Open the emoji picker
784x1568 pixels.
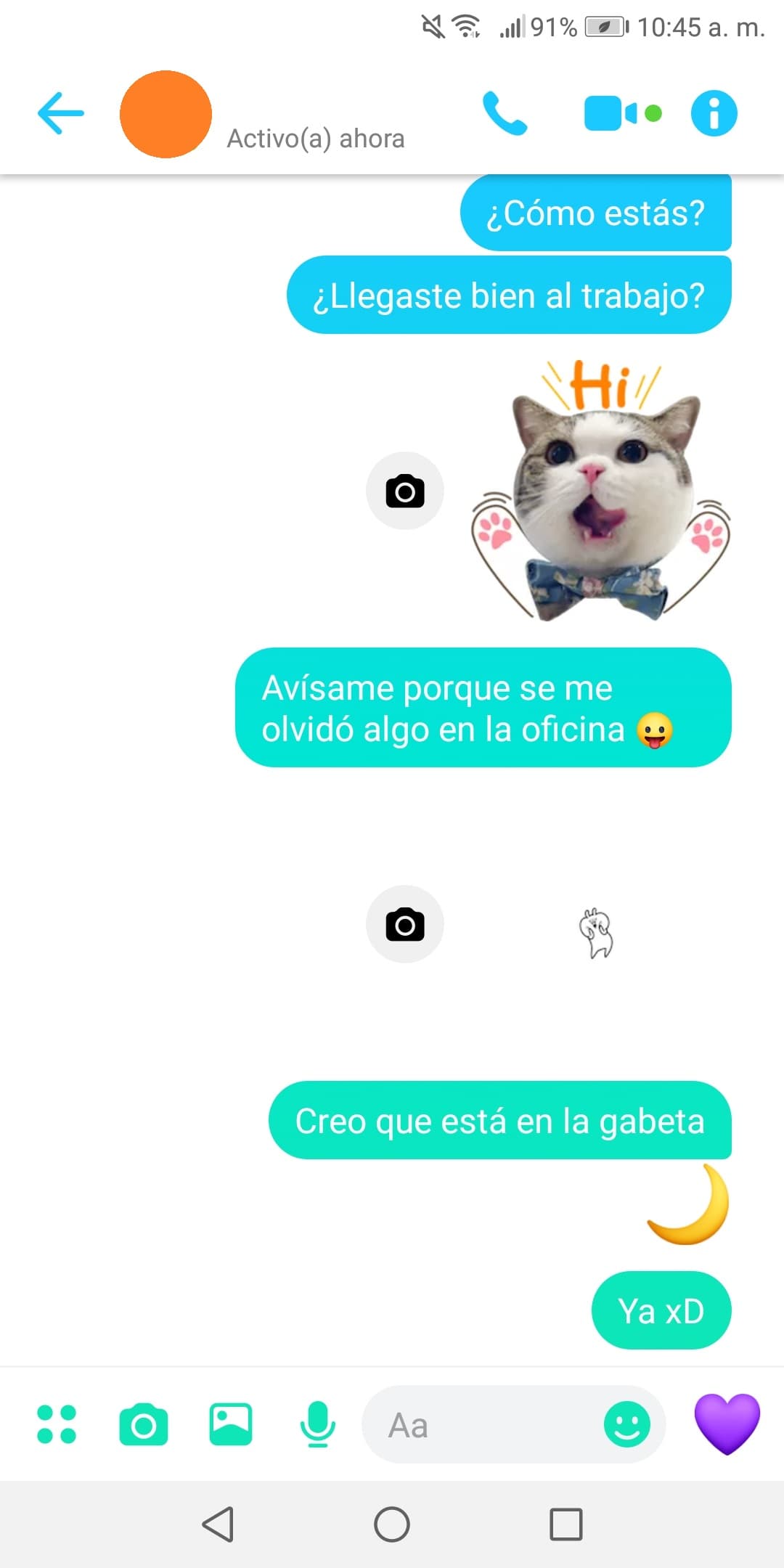(x=626, y=1424)
